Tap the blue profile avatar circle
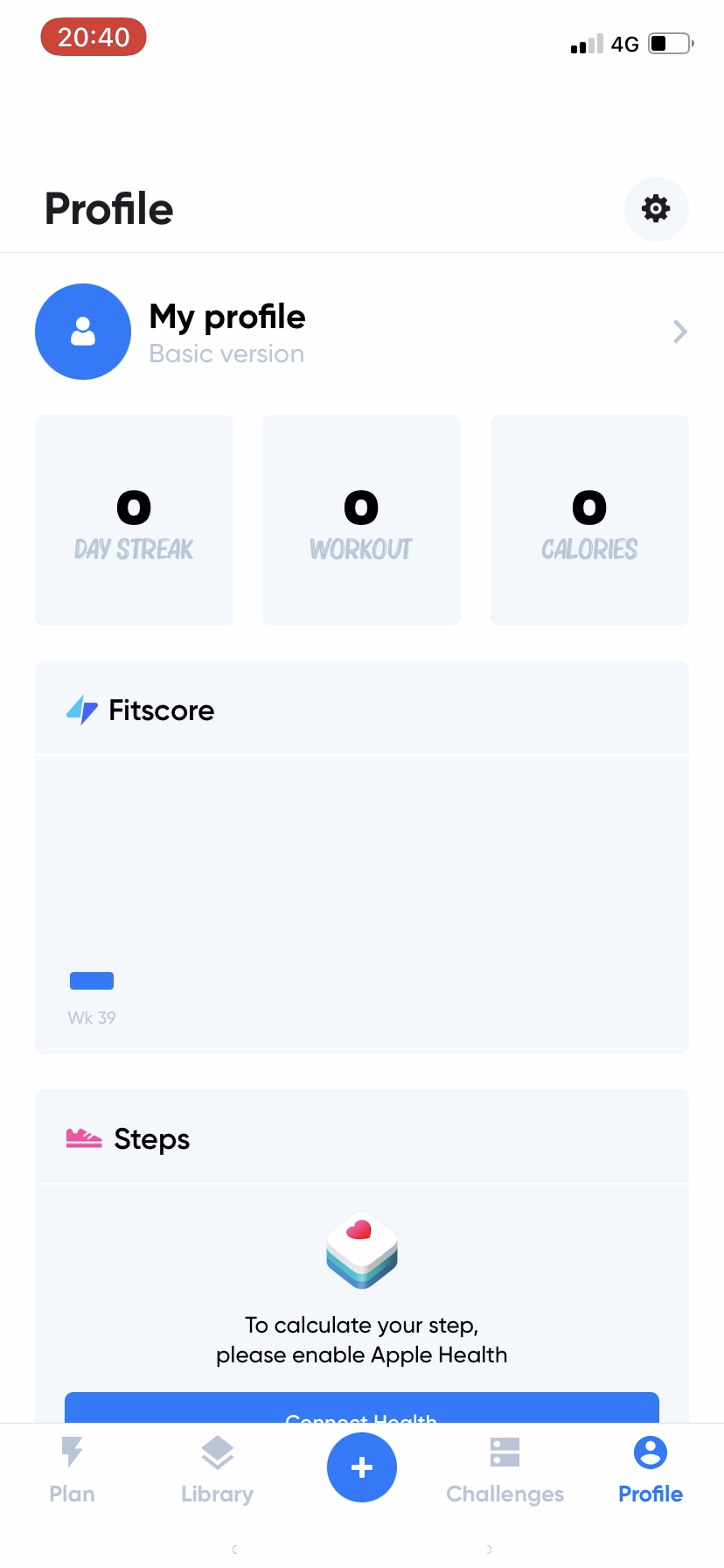The width and height of the screenshot is (724, 1568). click(x=82, y=332)
